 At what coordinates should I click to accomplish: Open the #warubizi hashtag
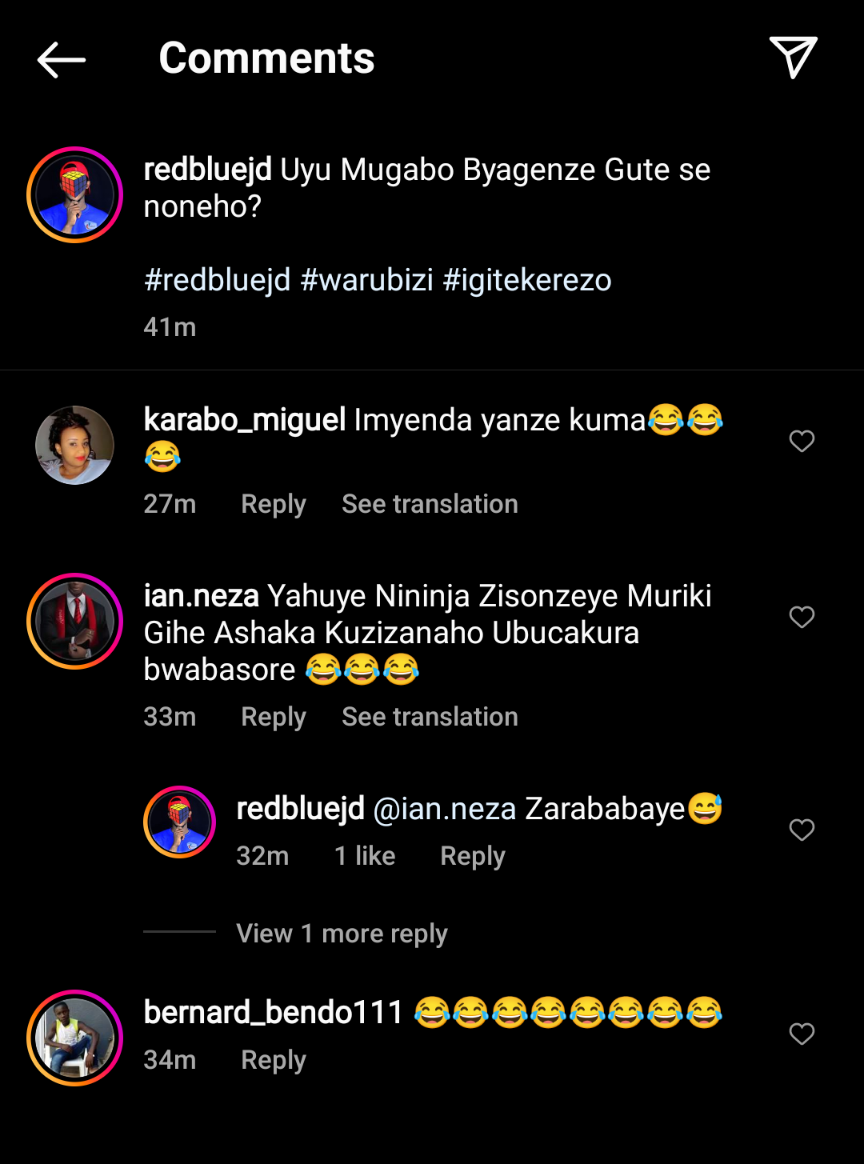coord(366,280)
